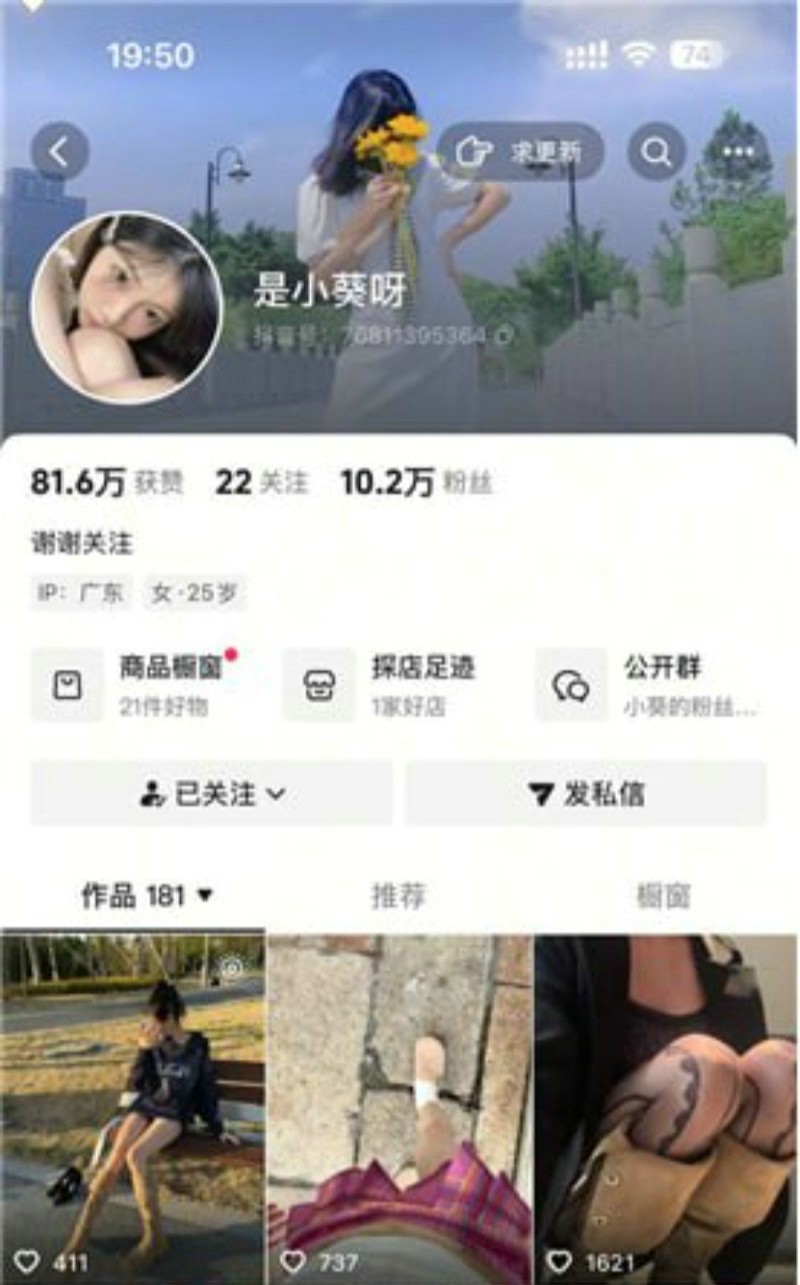
Task: Switch to the 橱窗 tab
Action: 663,896
